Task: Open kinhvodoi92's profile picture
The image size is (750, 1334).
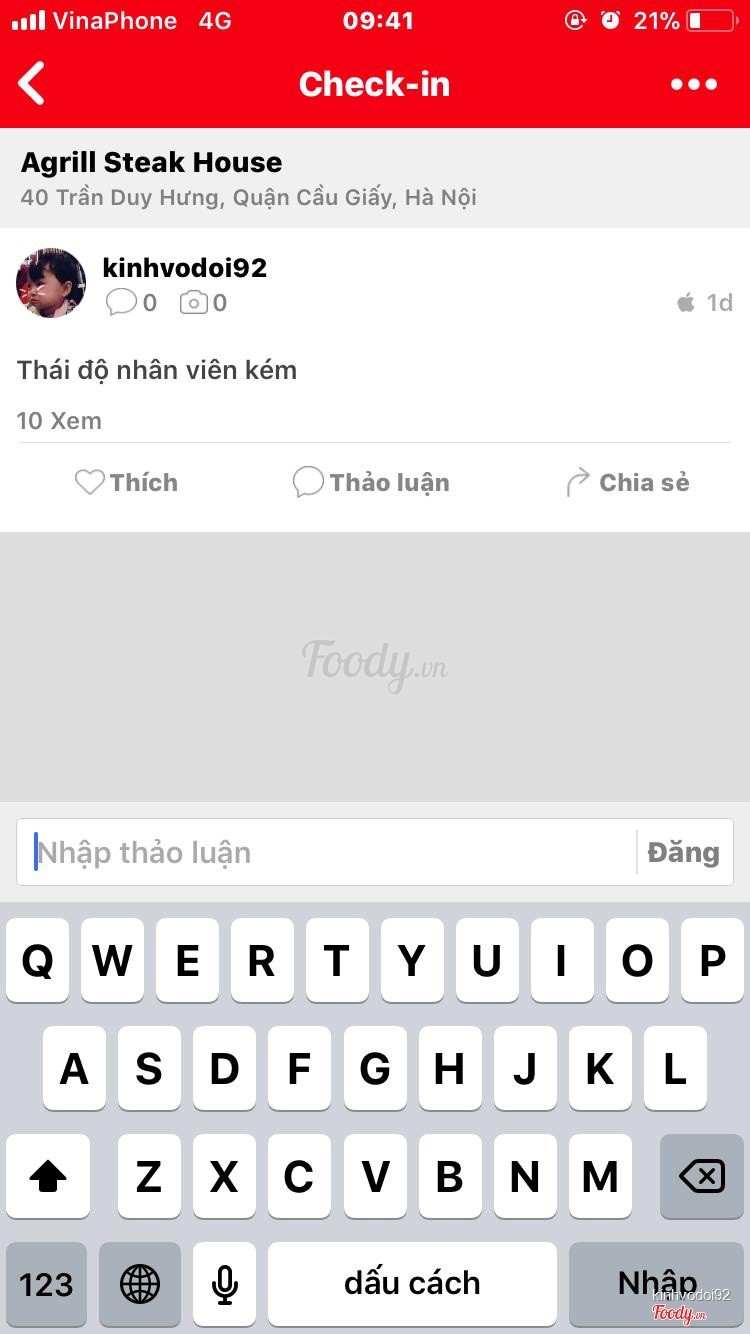Action: pyautogui.click(x=51, y=283)
